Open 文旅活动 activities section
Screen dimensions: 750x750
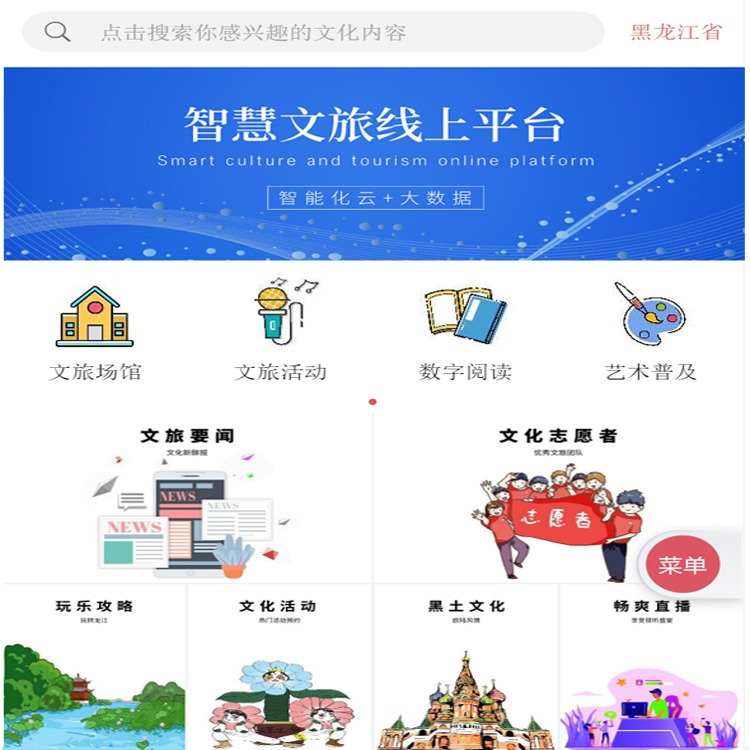[280, 332]
